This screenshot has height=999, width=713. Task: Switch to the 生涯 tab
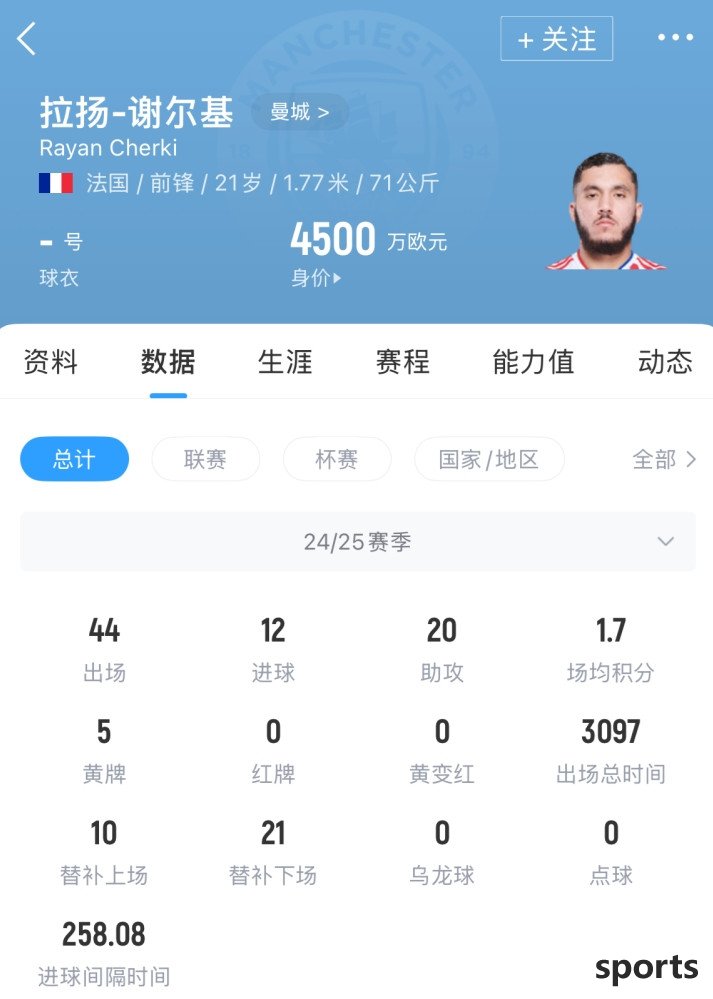[x=285, y=362]
